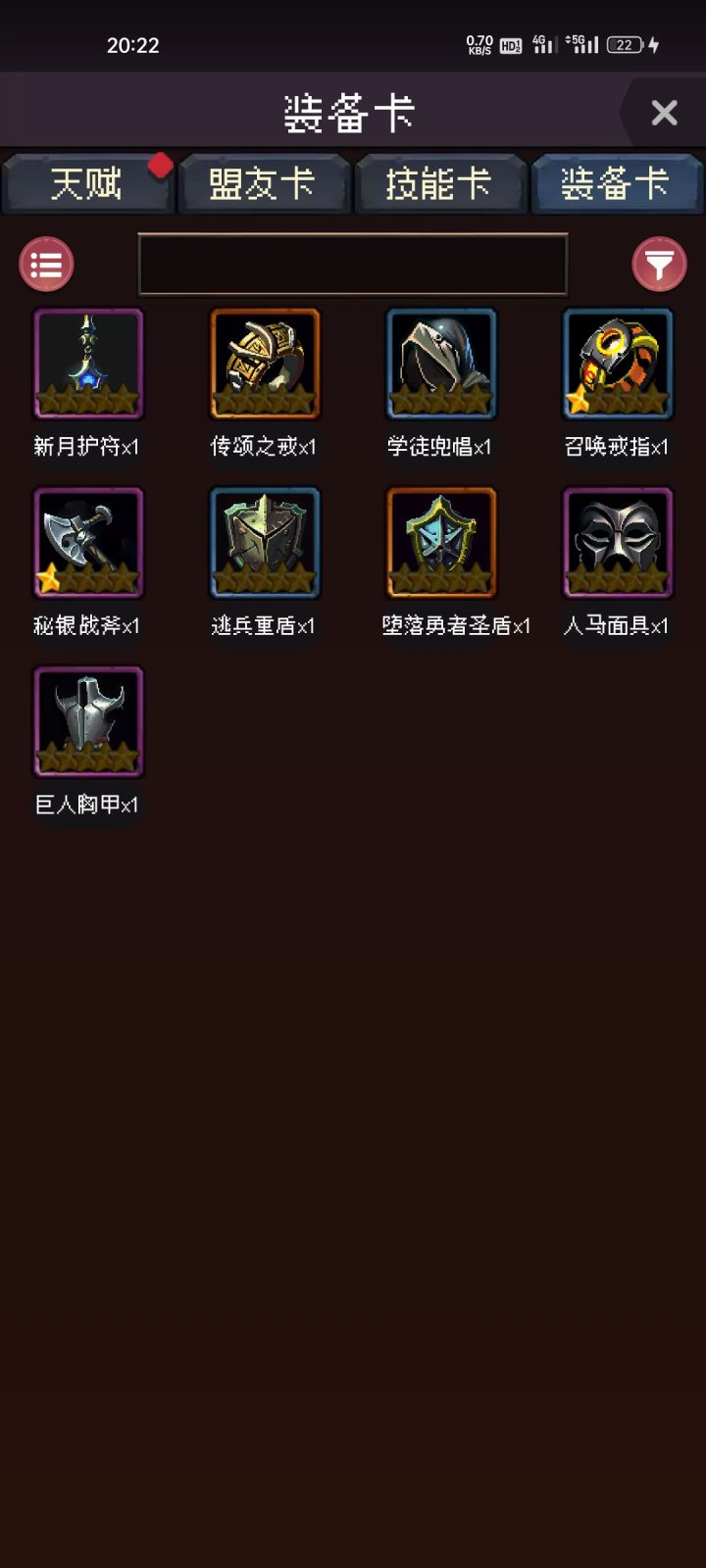Open the 学徒兜帽 hood card
Viewport: 706px width, 1568px height.
(440, 364)
